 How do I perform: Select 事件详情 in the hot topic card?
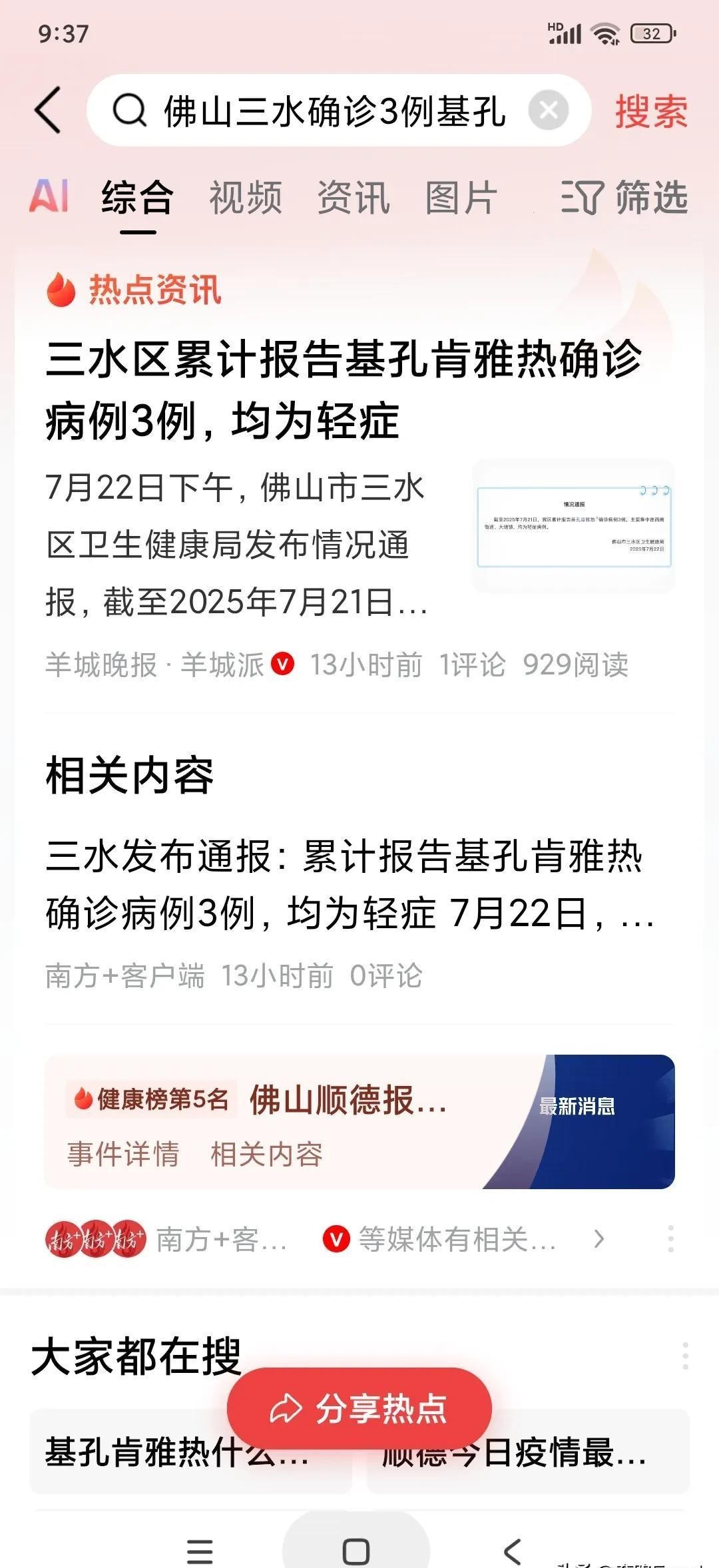point(123,1154)
